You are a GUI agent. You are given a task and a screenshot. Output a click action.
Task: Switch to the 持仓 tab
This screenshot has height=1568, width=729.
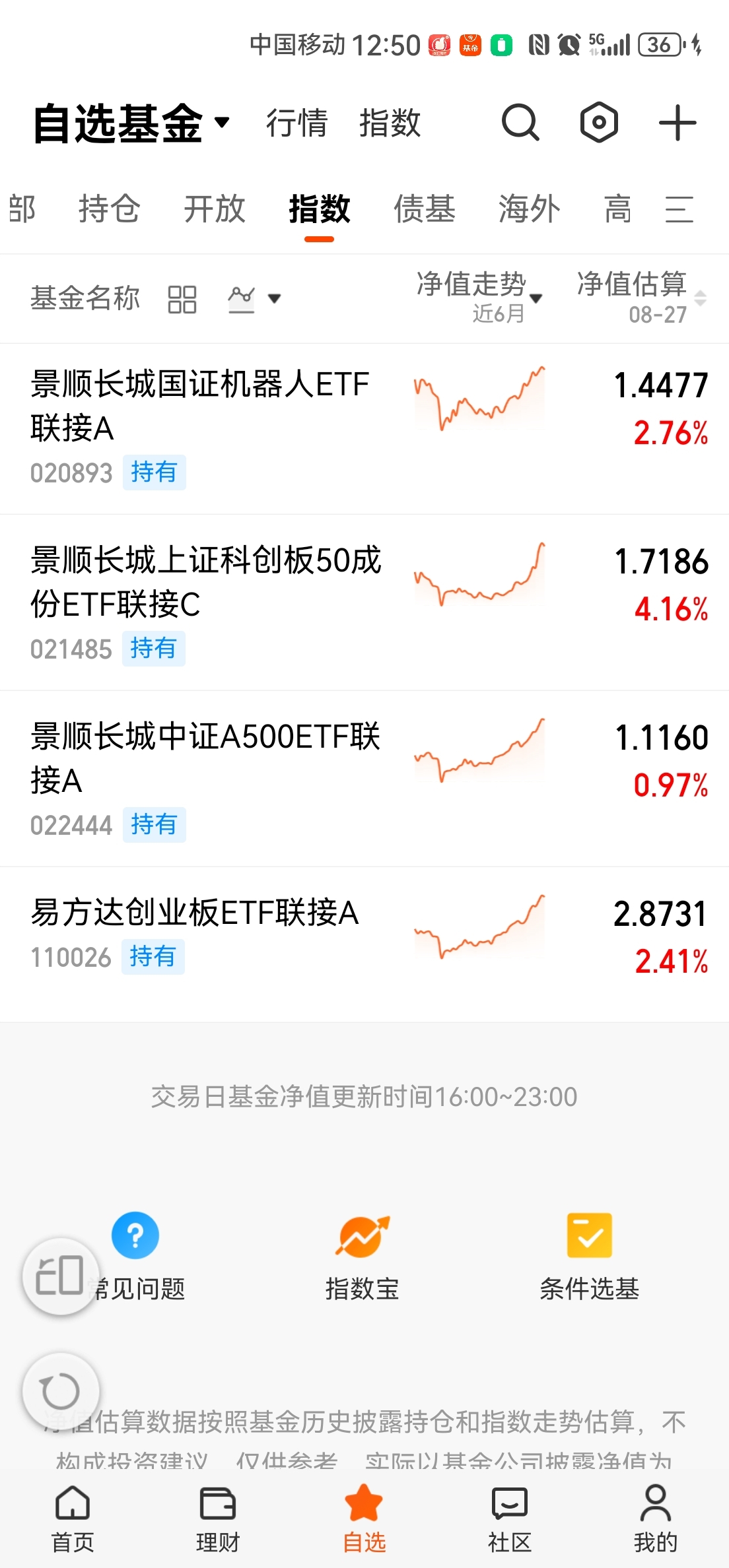(109, 209)
